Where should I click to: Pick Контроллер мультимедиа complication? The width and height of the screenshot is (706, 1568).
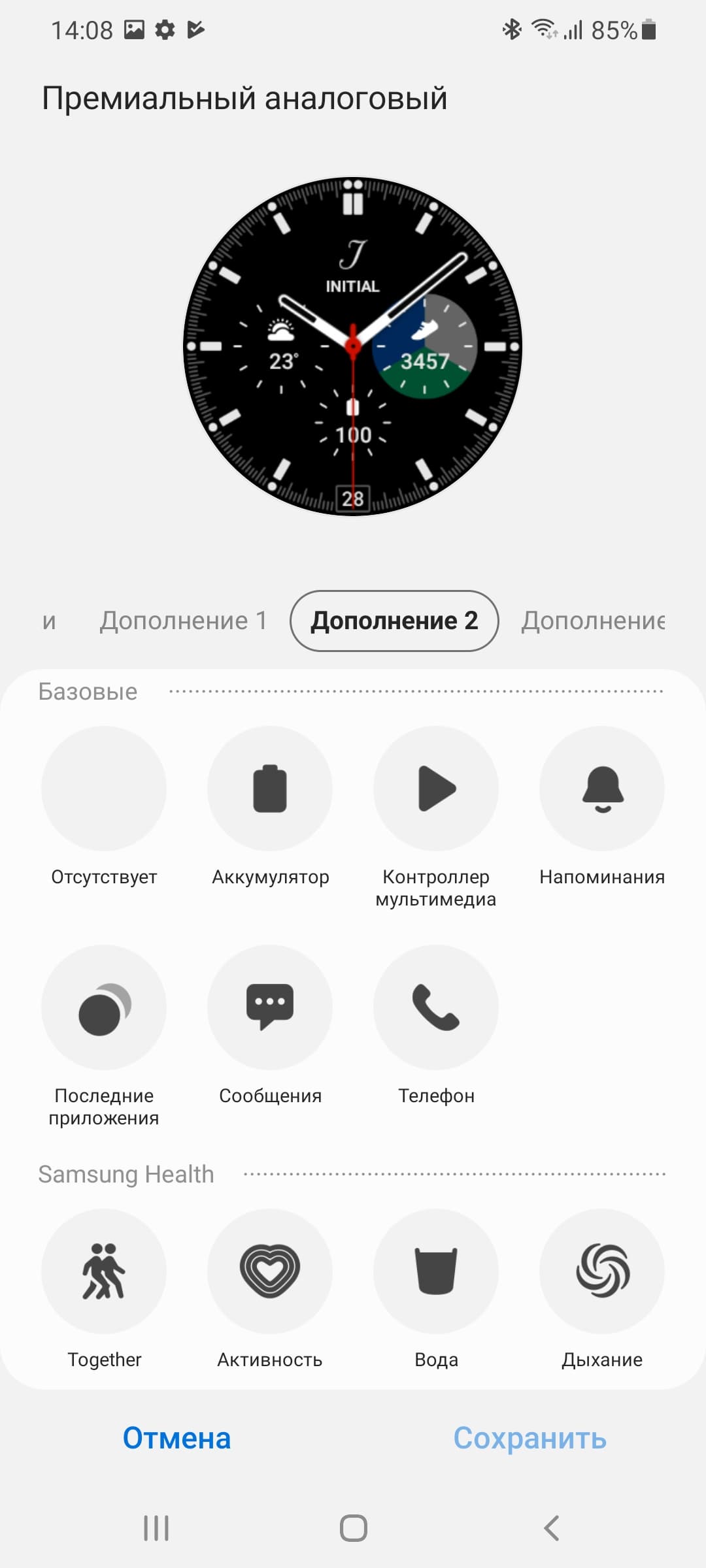[x=436, y=789]
